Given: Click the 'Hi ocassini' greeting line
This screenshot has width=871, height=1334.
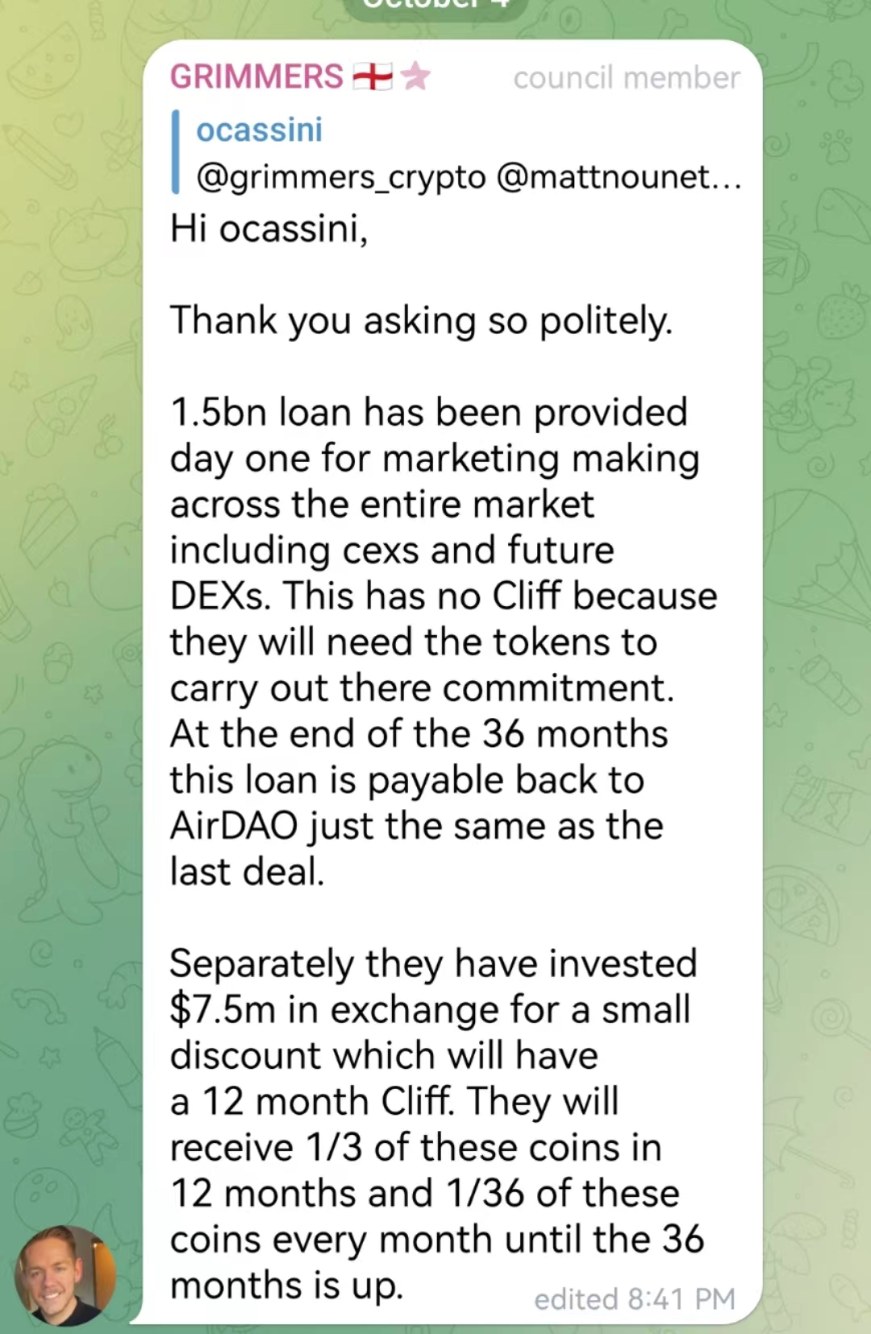Looking at the screenshot, I should pyautogui.click(x=268, y=229).
